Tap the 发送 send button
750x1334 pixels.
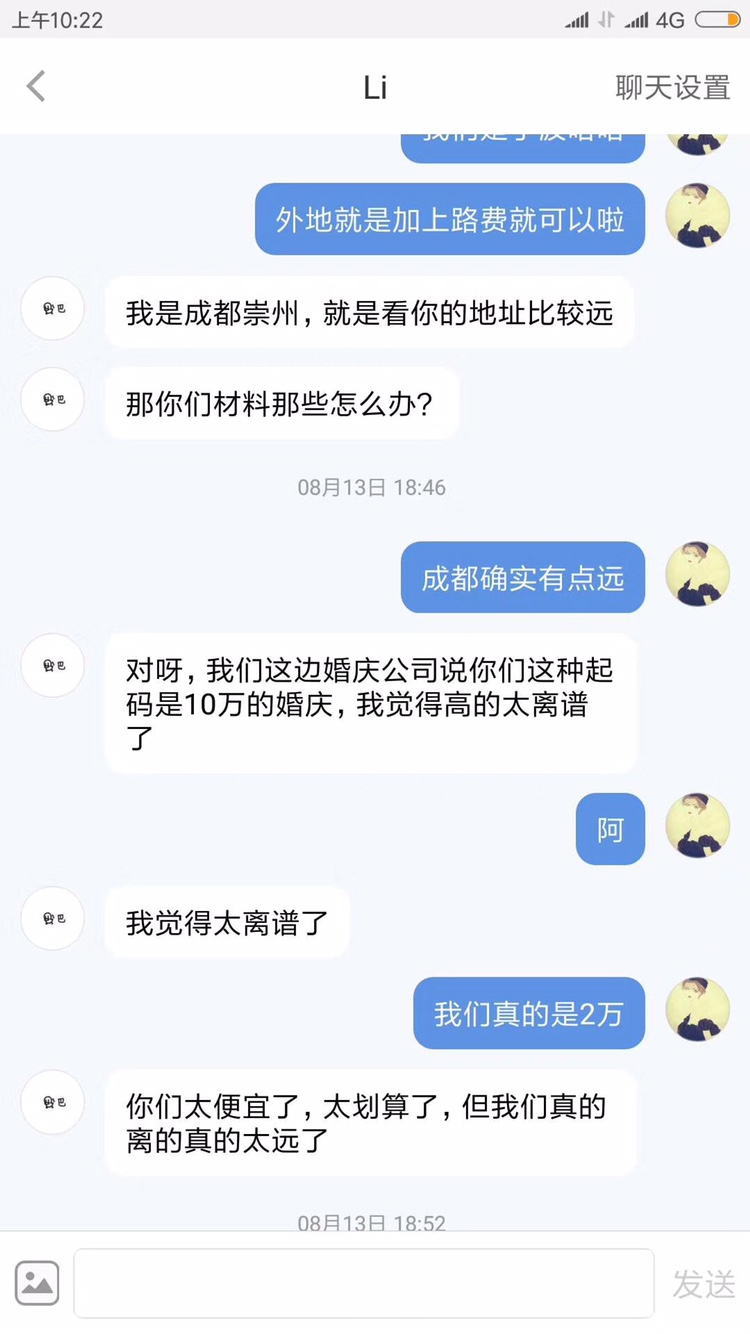tap(703, 1284)
